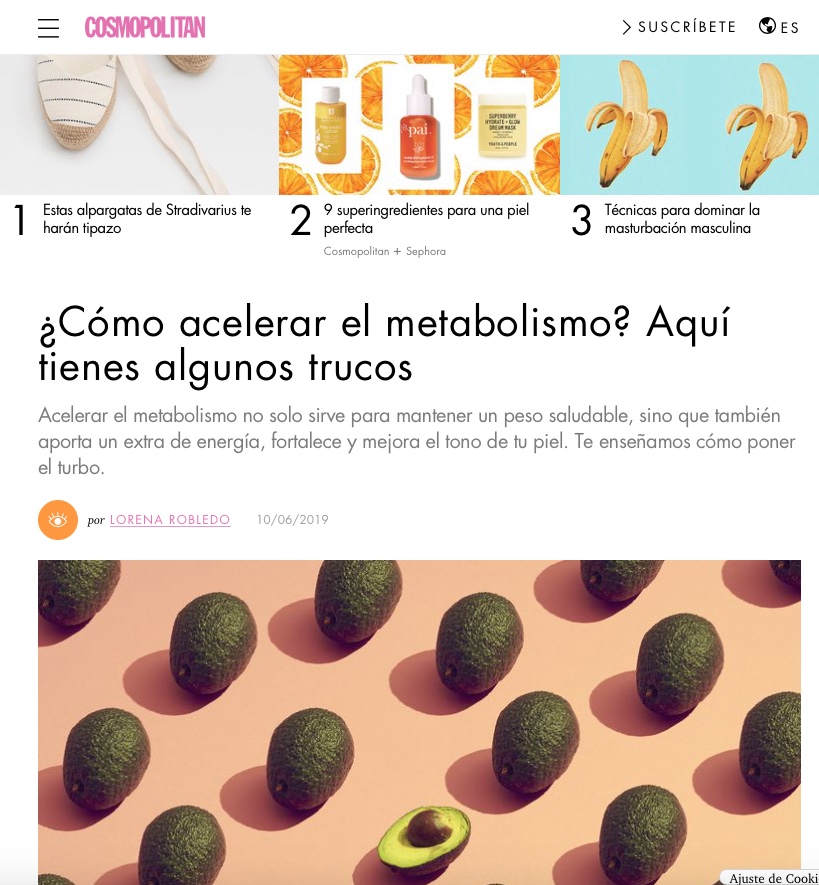Image resolution: width=819 pixels, height=885 pixels.
Task: Open the técnicas para dominar article
Action: point(682,219)
